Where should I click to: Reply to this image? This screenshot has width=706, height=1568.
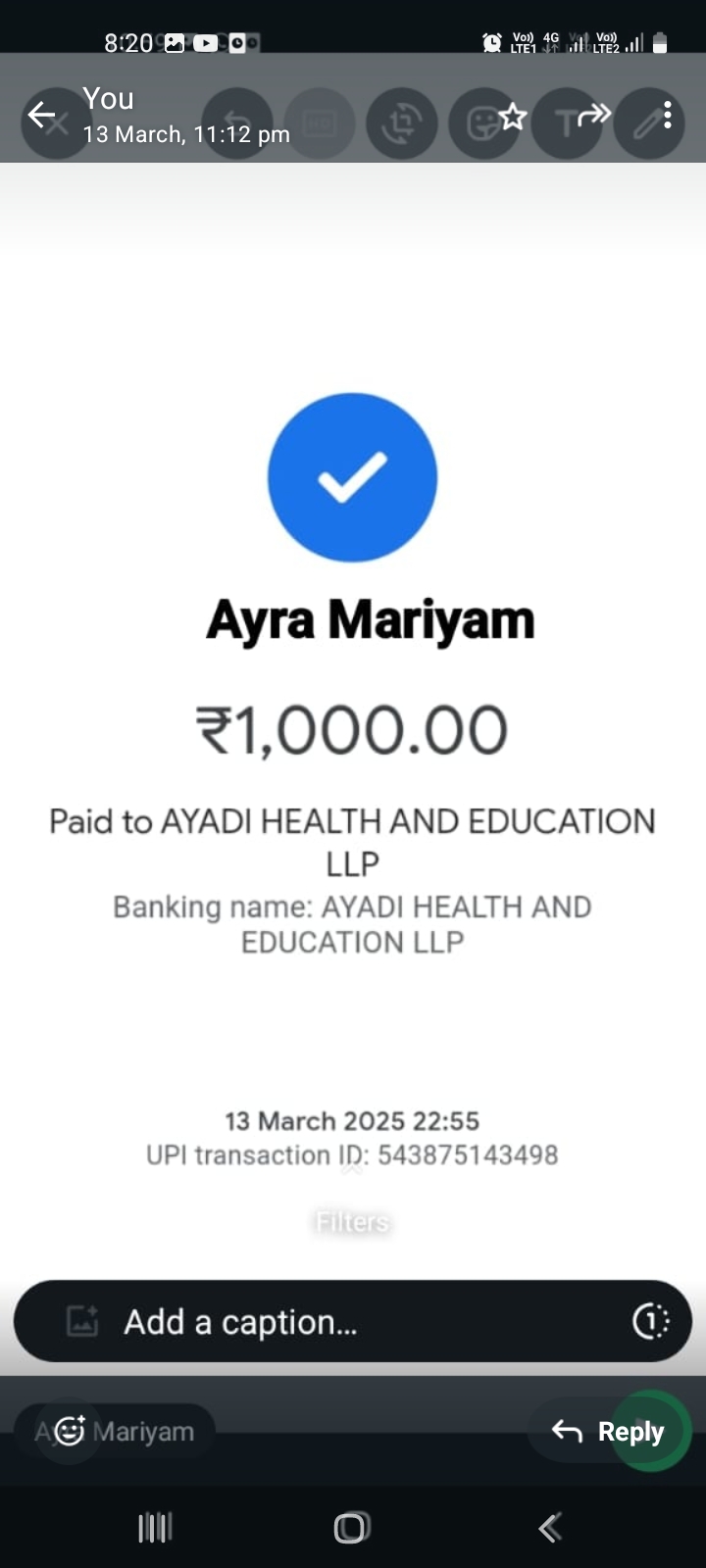(609, 1432)
